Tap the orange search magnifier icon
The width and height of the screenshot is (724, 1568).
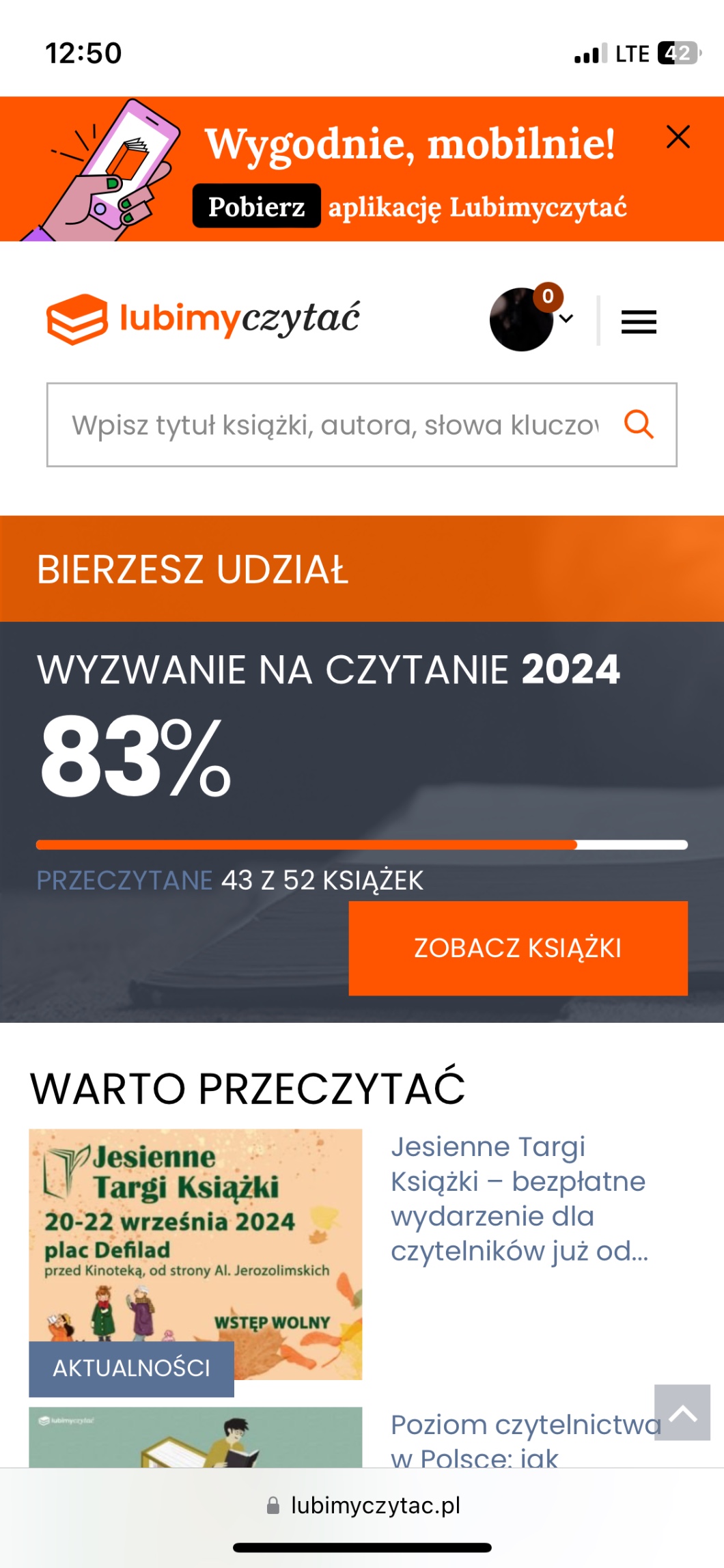tap(639, 424)
